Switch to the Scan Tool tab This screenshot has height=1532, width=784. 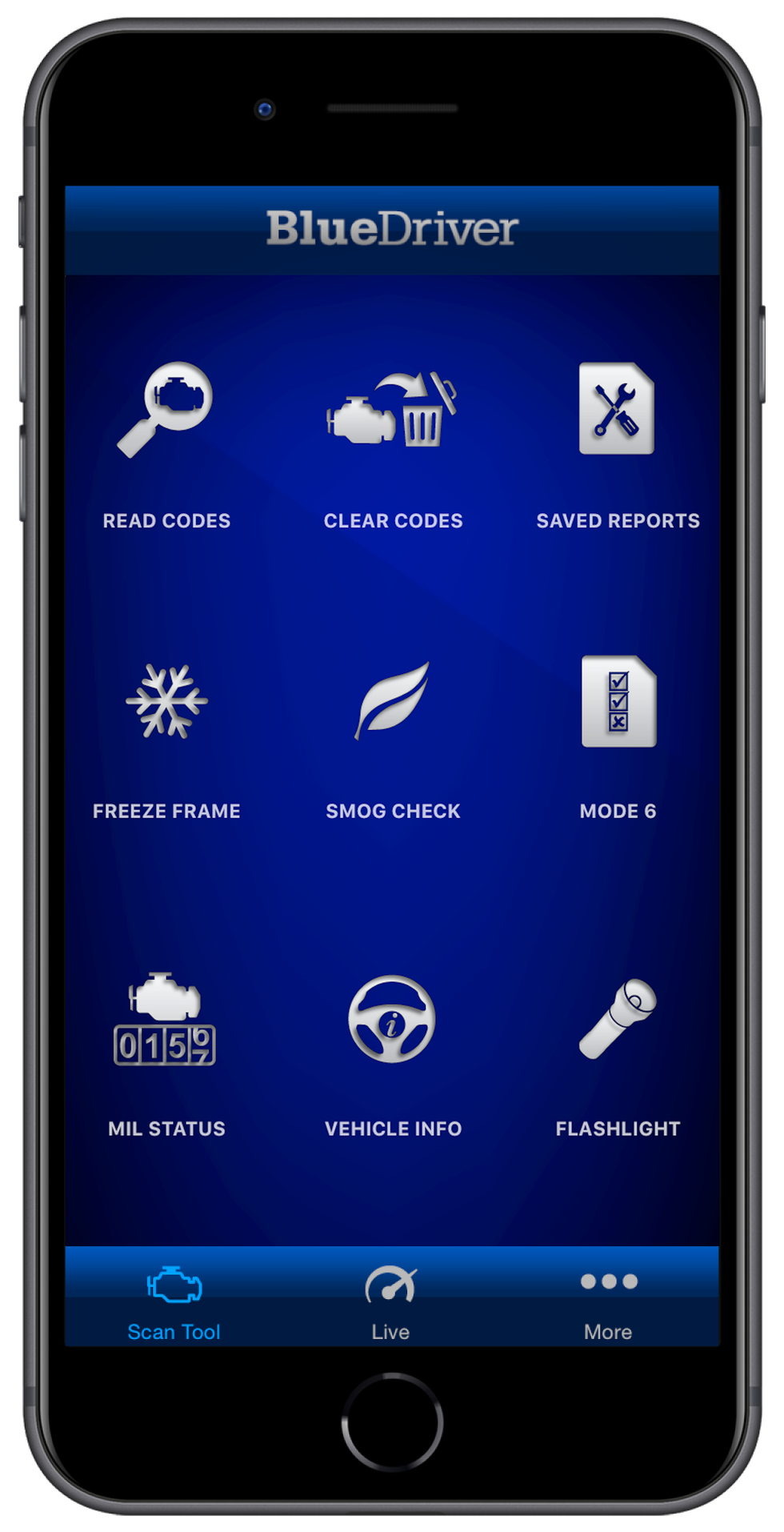point(174,1303)
